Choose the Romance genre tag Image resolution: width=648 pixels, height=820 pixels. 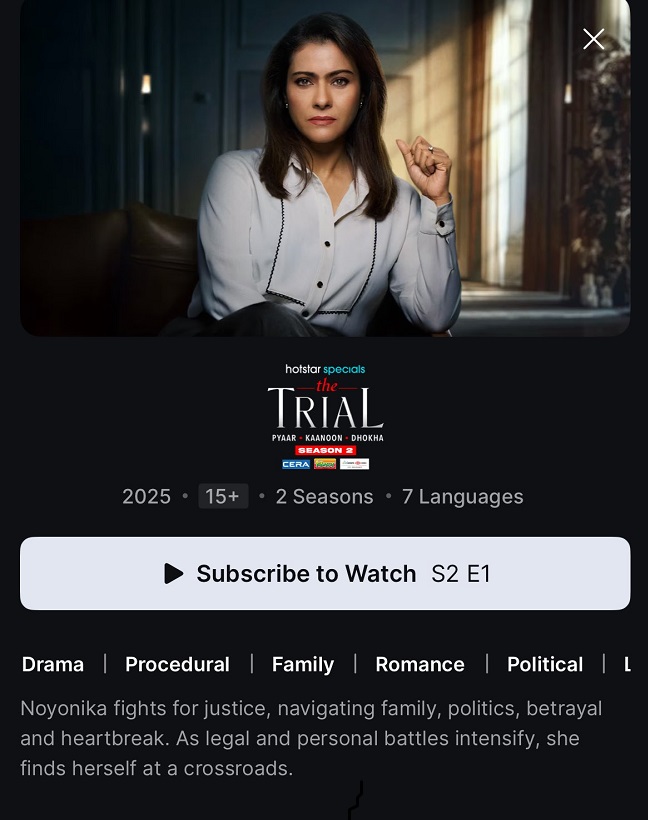(x=420, y=664)
